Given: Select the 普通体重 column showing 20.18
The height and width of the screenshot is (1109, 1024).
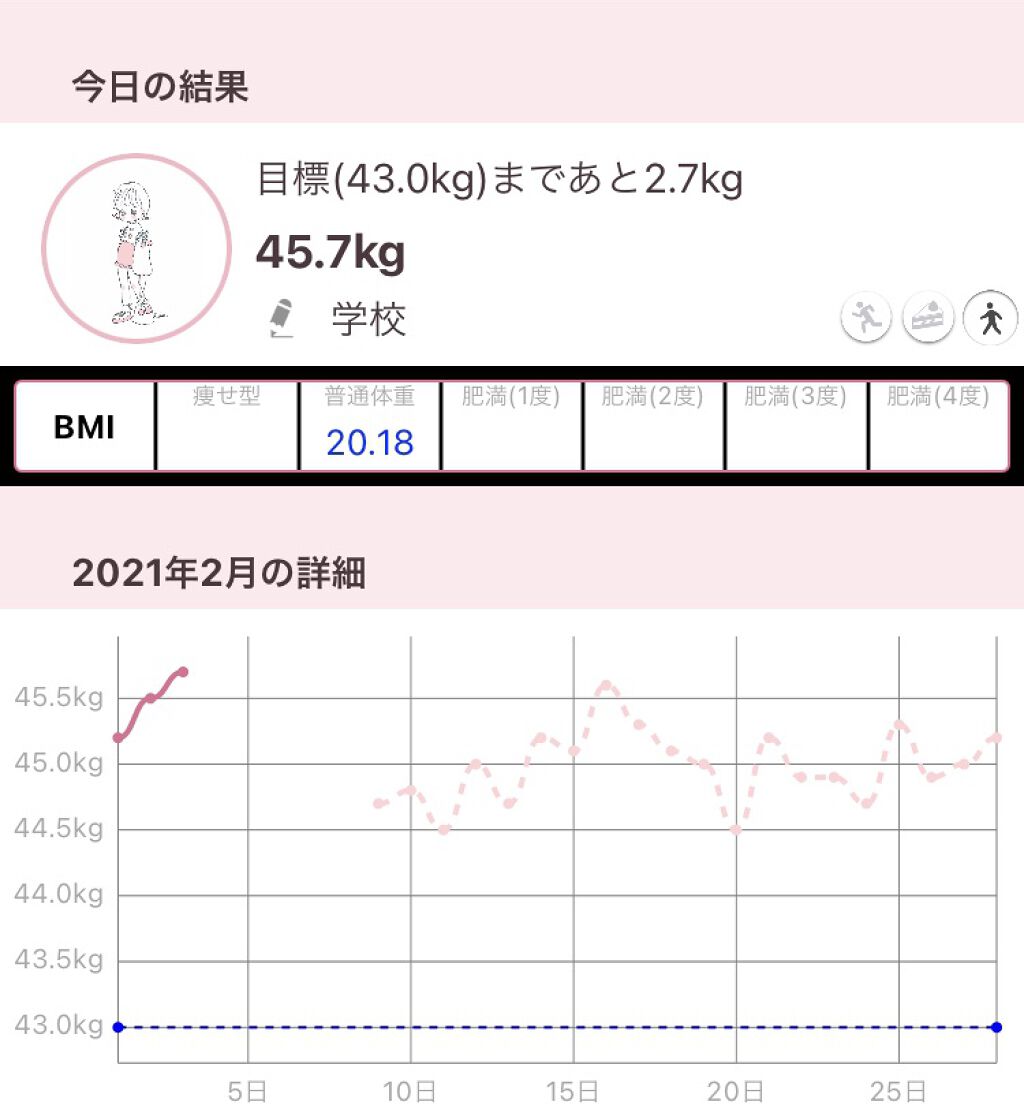Looking at the screenshot, I should pos(369,425).
